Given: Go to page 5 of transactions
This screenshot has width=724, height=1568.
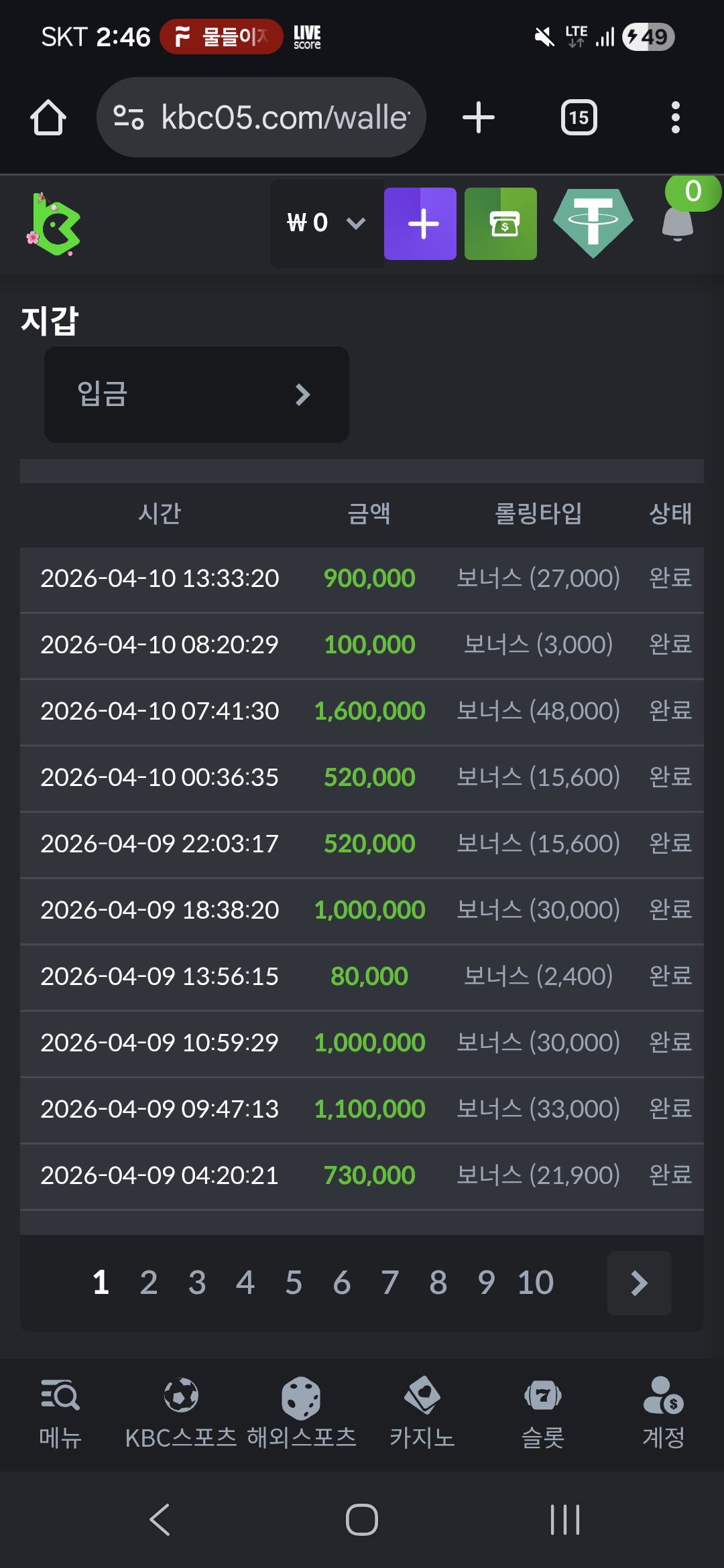Looking at the screenshot, I should (x=294, y=1283).
